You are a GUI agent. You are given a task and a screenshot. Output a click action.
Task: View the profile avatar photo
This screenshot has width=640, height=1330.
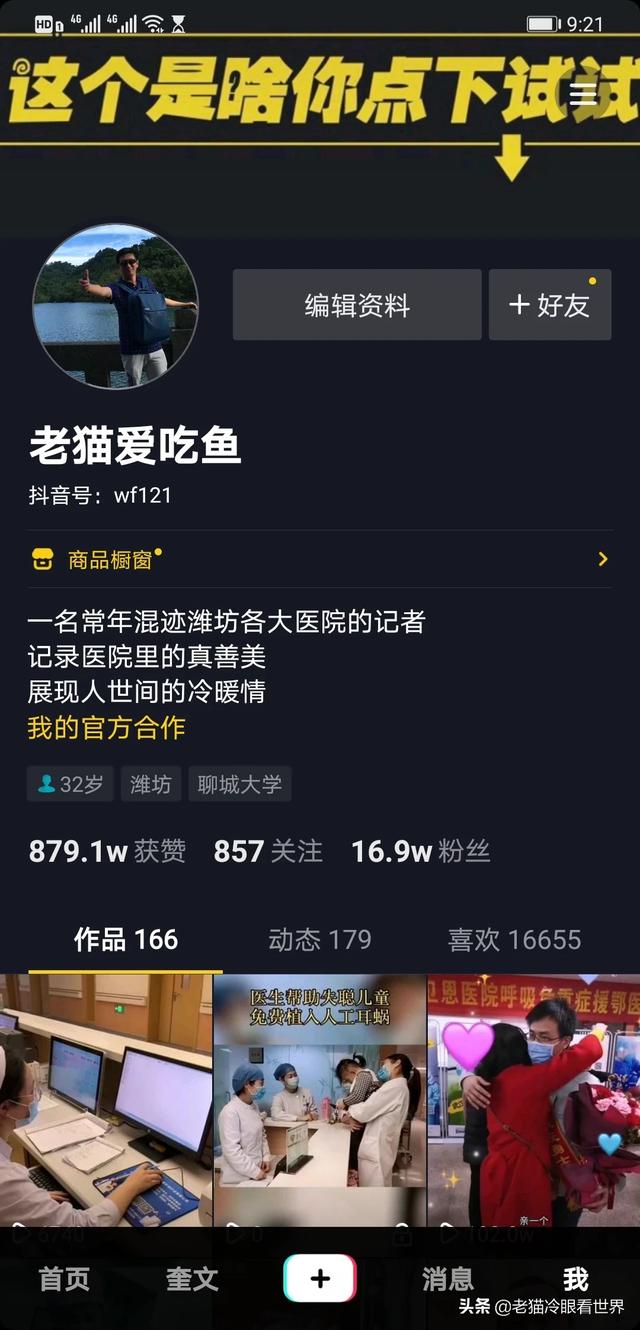115,305
